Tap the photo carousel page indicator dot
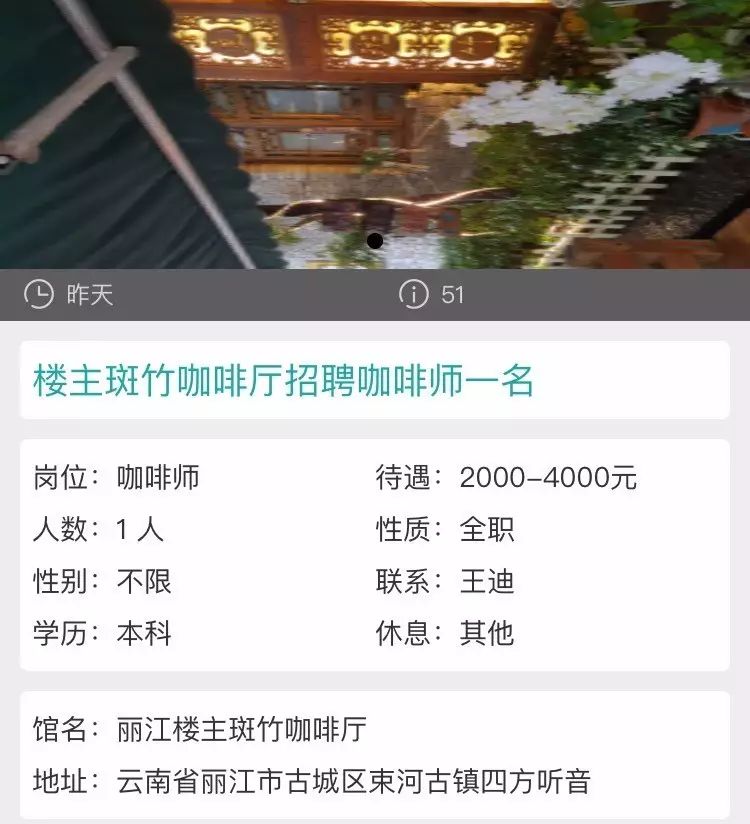Screen dimensions: 750x824 click(x=375, y=241)
